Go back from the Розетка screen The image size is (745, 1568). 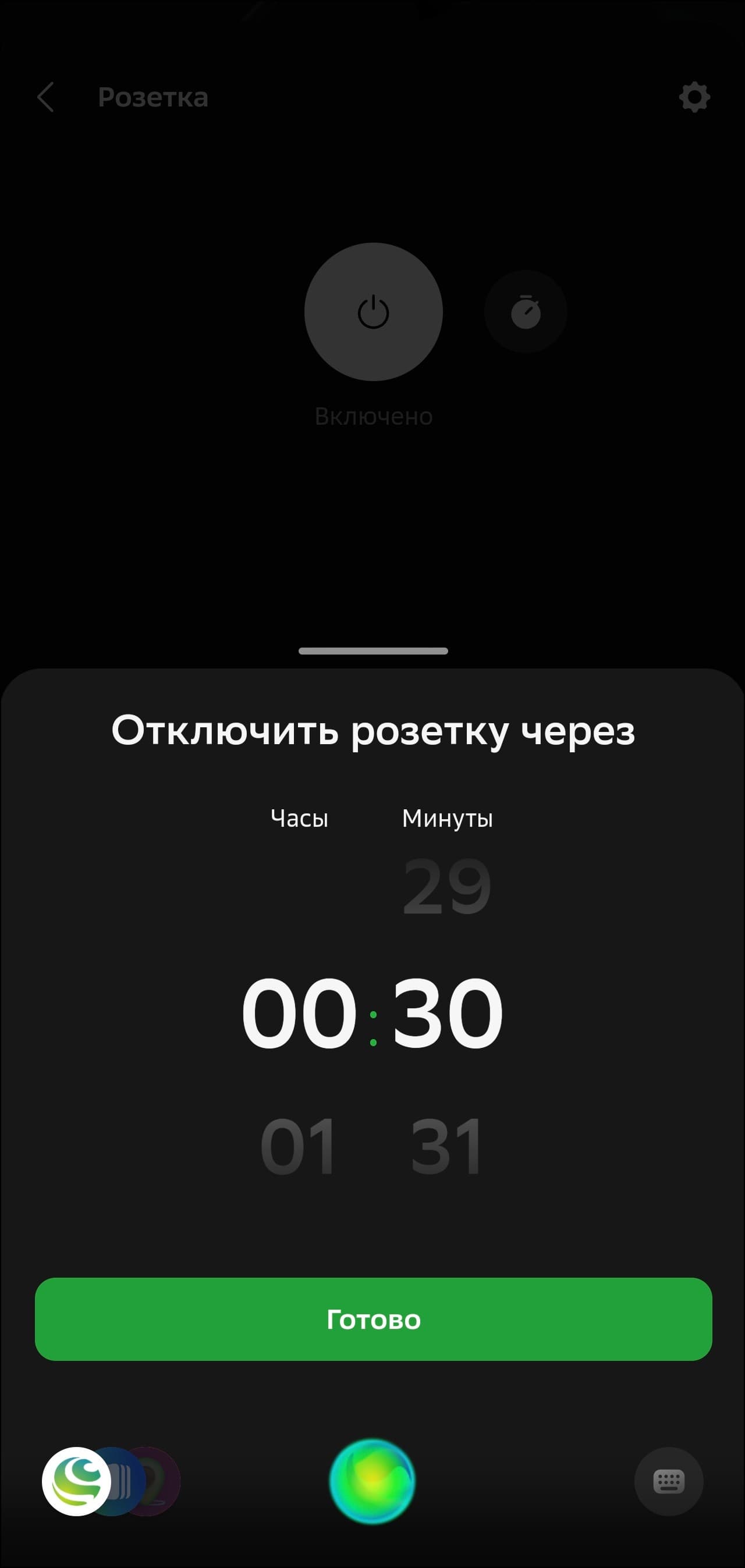[45, 97]
